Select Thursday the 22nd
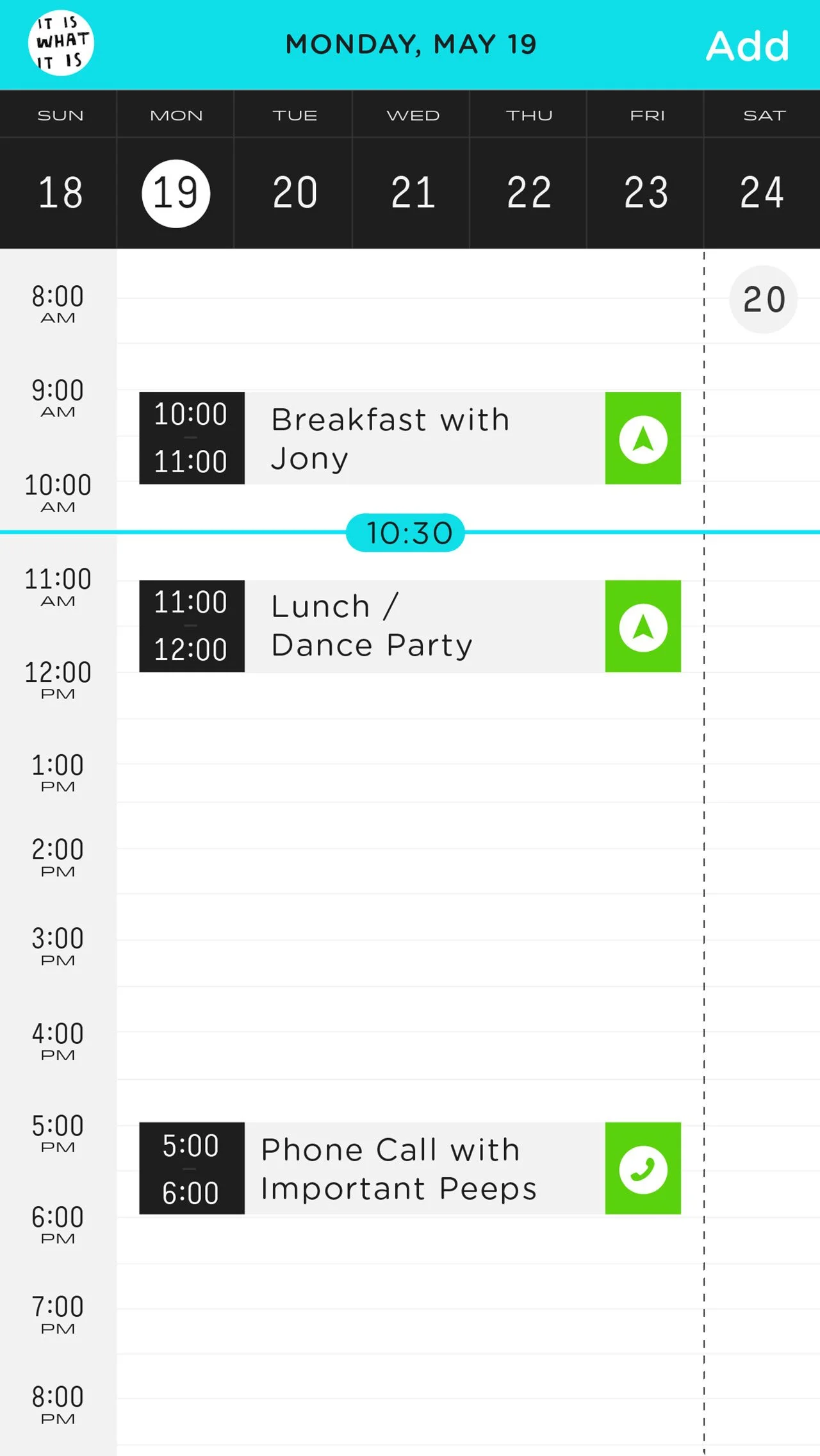The width and height of the screenshot is (820, 1456). coord(529,192)
